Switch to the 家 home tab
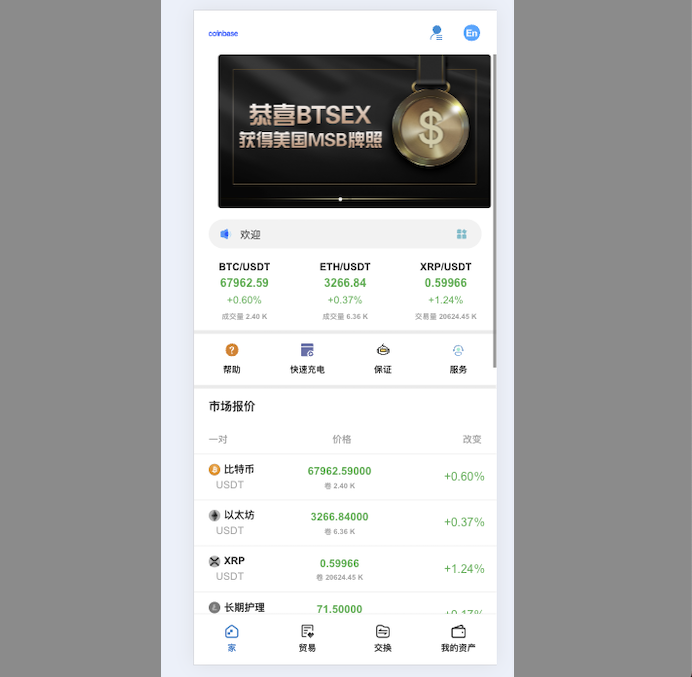692x677 pixels. click(232, 638)
